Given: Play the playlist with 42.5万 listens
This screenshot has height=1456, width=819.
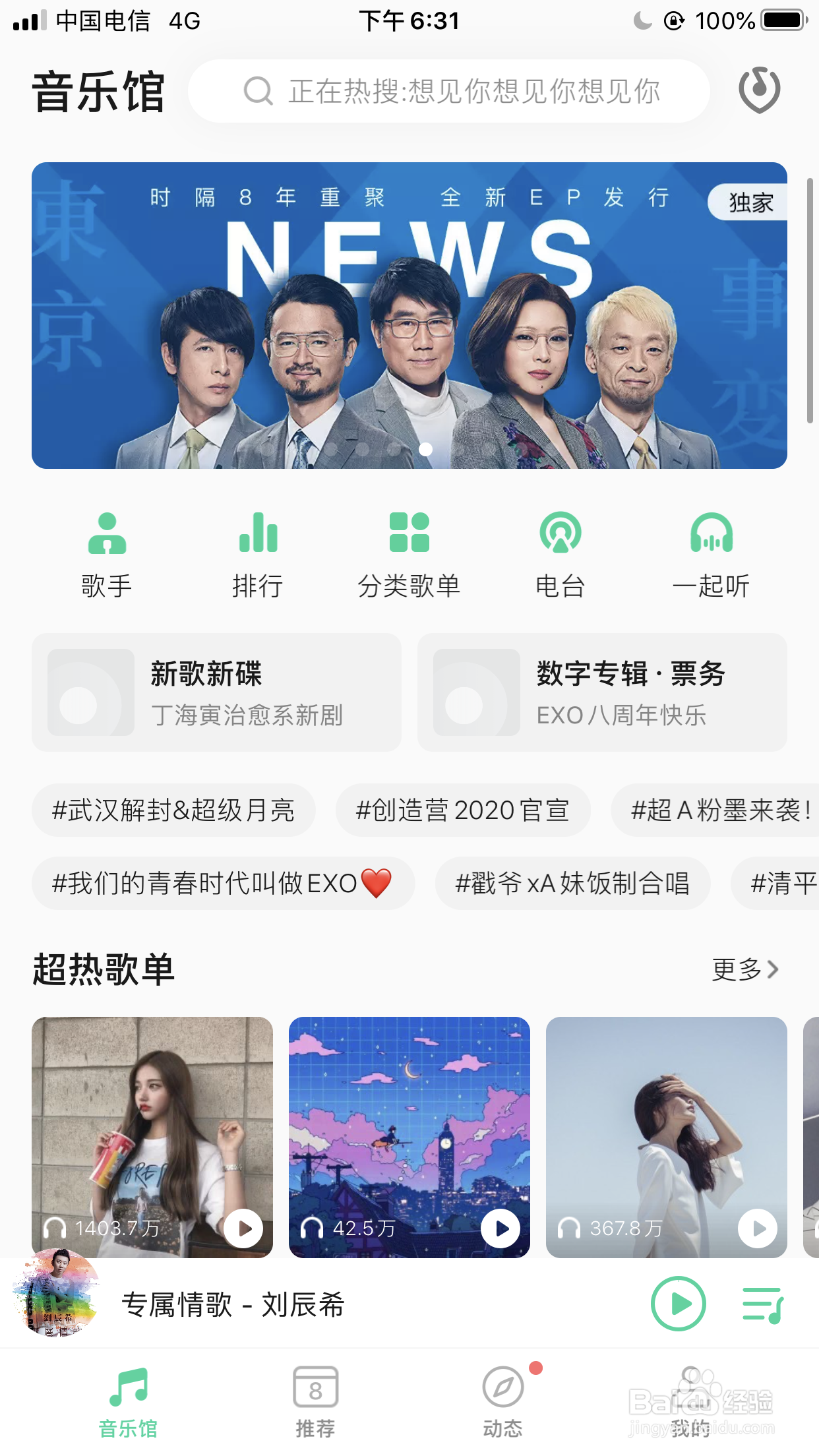Looking at the screenshot, I should pos(501,1228).
